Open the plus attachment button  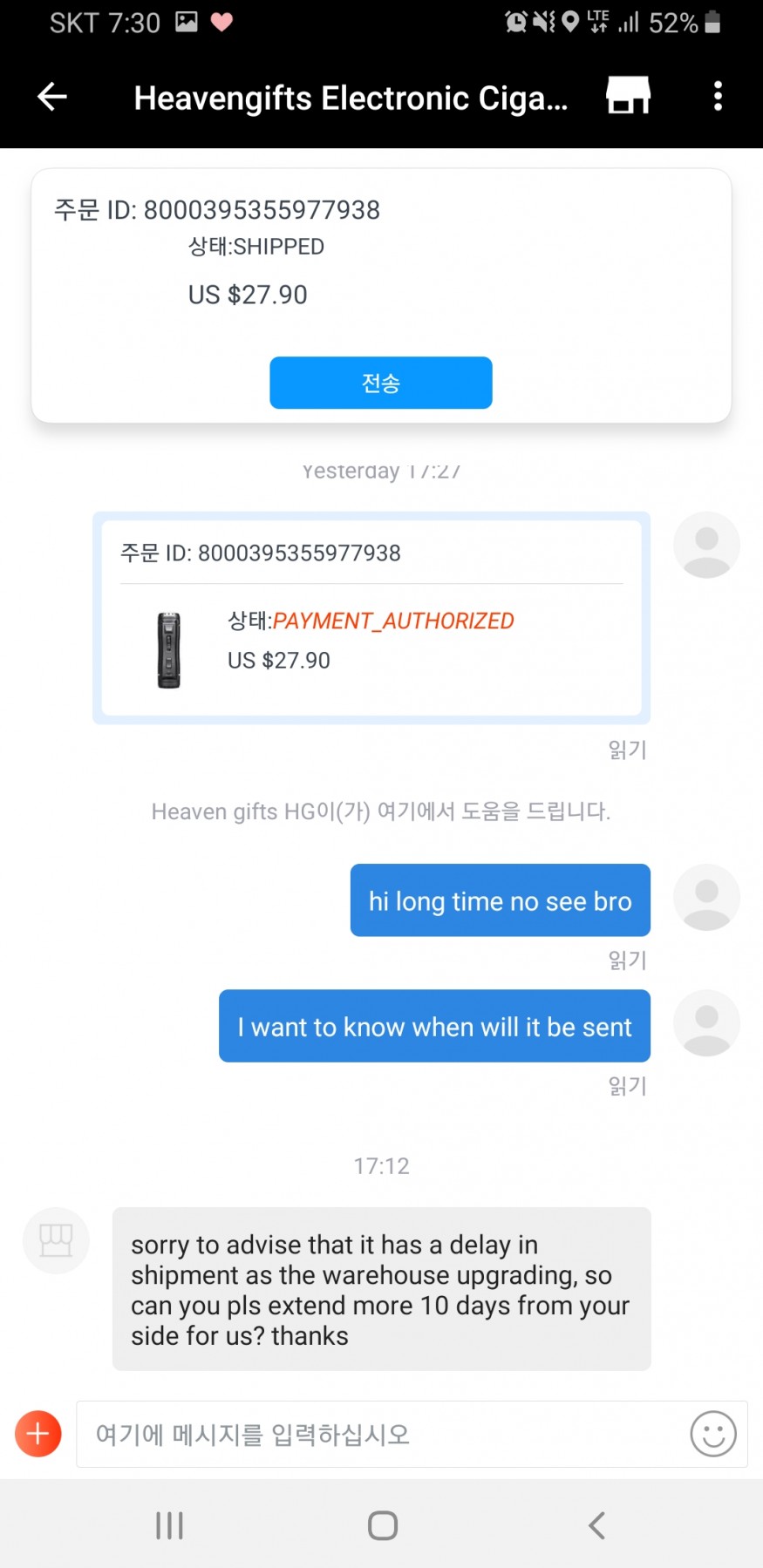coord(38,1434)
